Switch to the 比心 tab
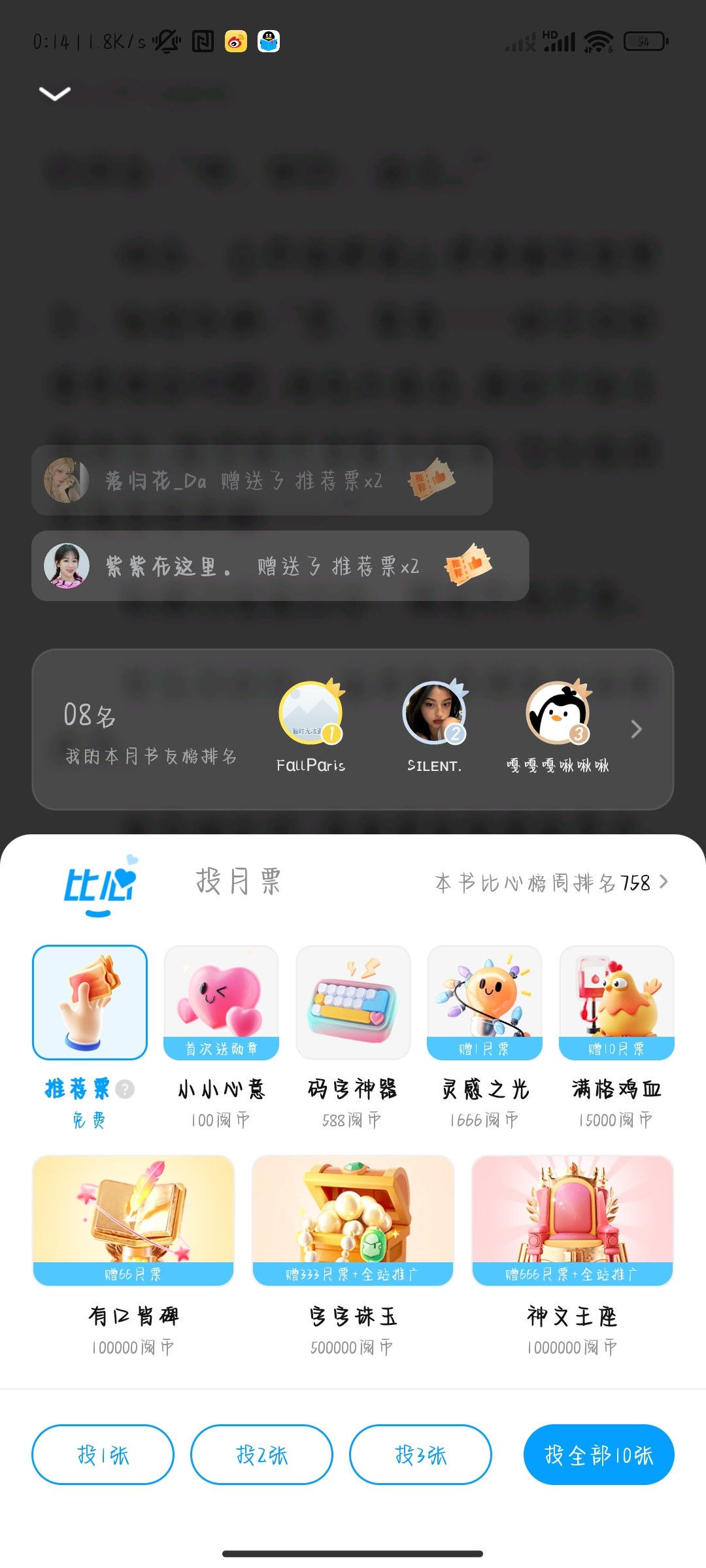 [100, 885]
